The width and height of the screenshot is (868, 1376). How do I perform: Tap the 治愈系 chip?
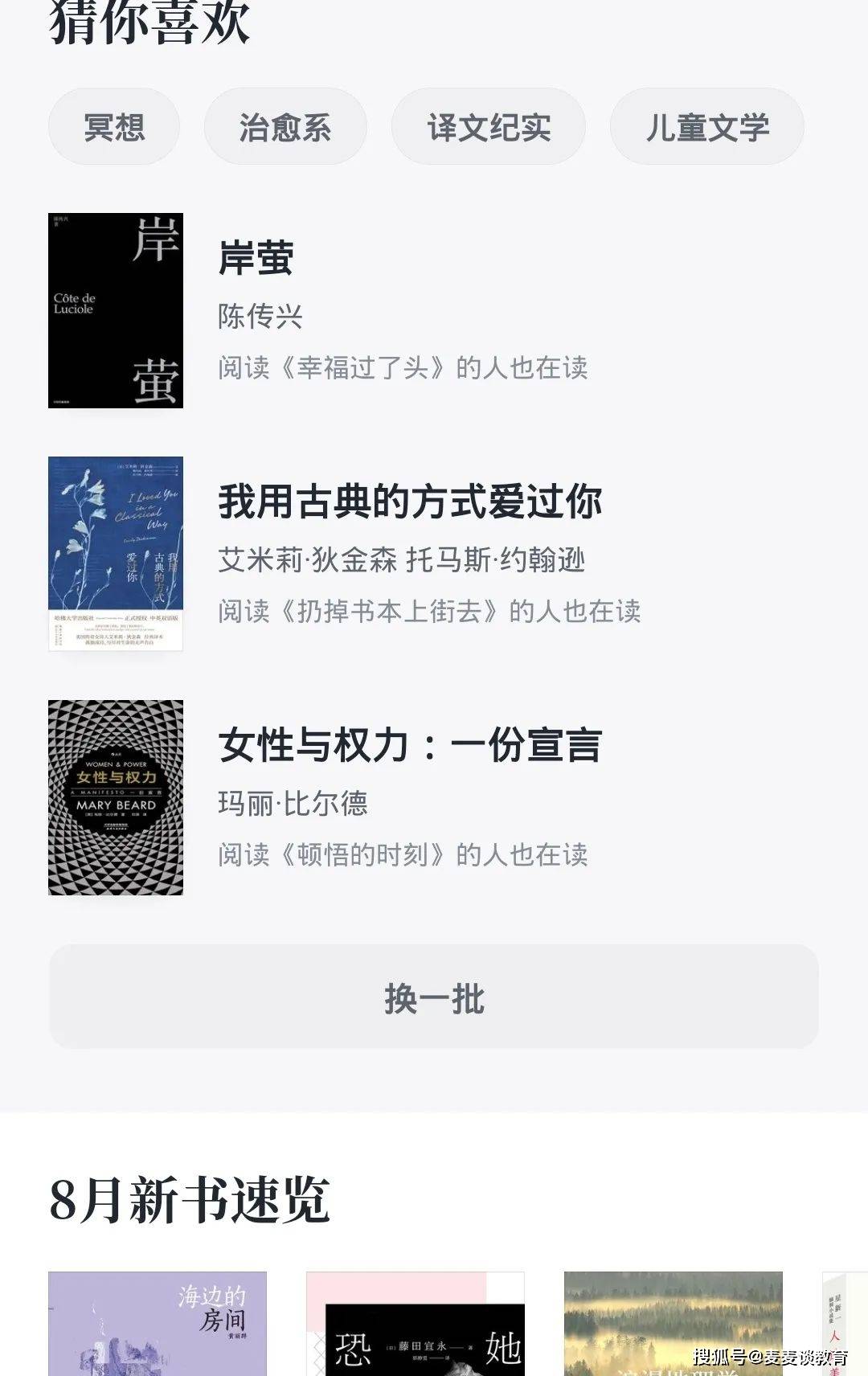(x=285, y=127)
